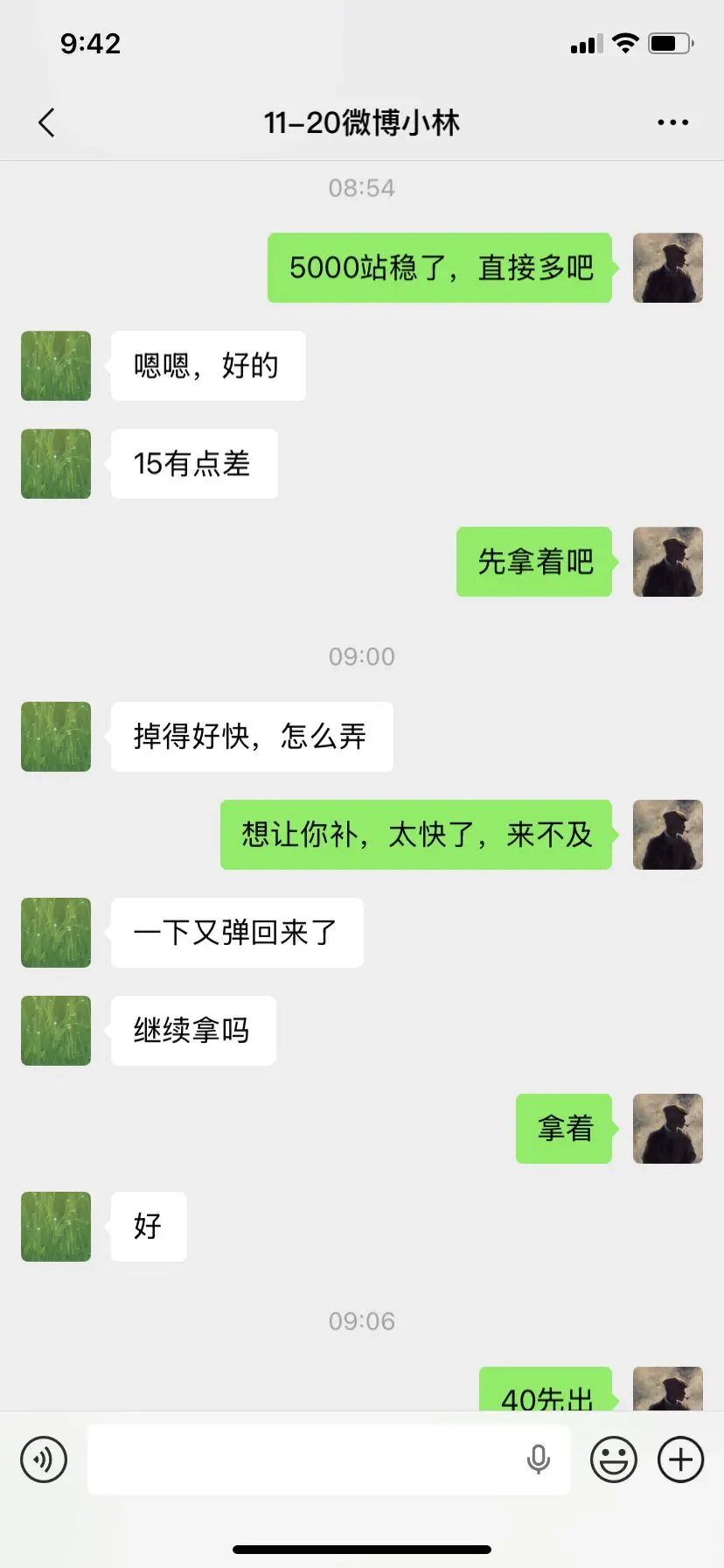724x1568 pixels.
Task: Open the emoji picker
Action: 613,1459
